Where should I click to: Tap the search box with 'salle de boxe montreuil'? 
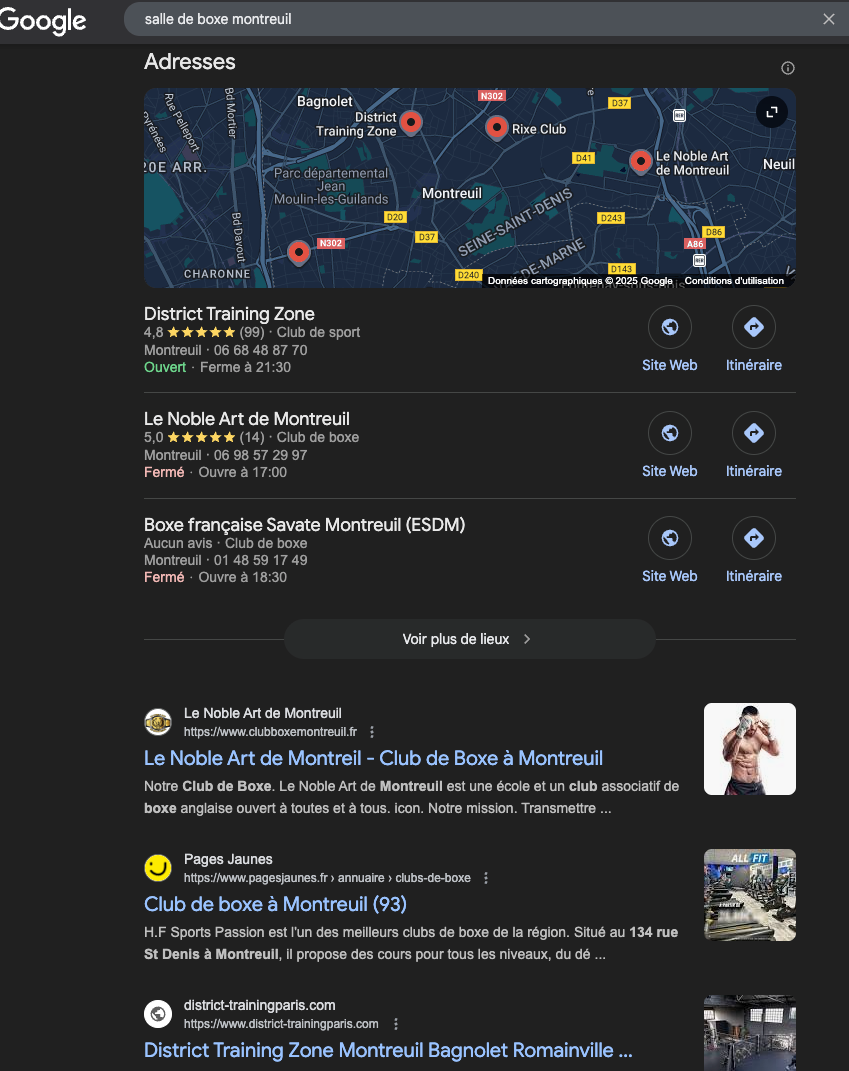point(450,19)
